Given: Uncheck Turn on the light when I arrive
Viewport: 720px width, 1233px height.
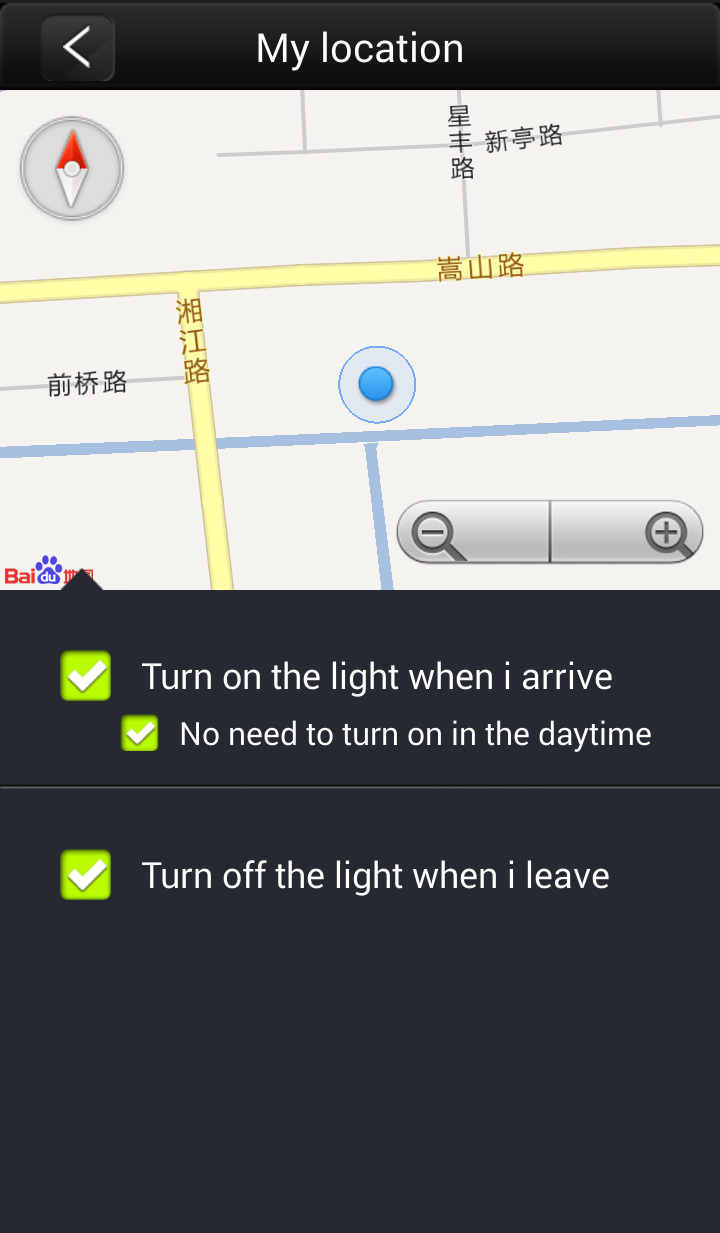Looking at the screenshot, I should (86, 676).
